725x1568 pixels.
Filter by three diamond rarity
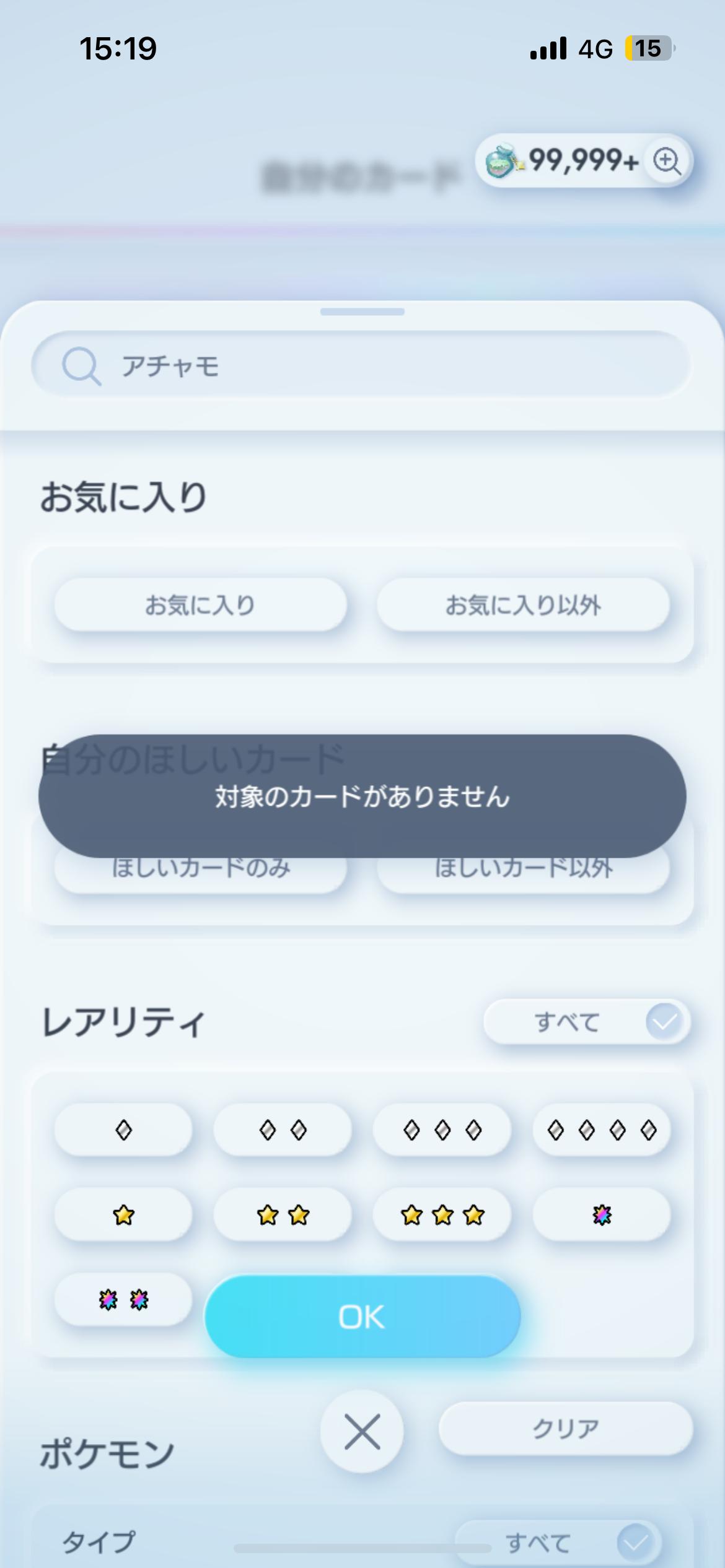[442, 1130]
